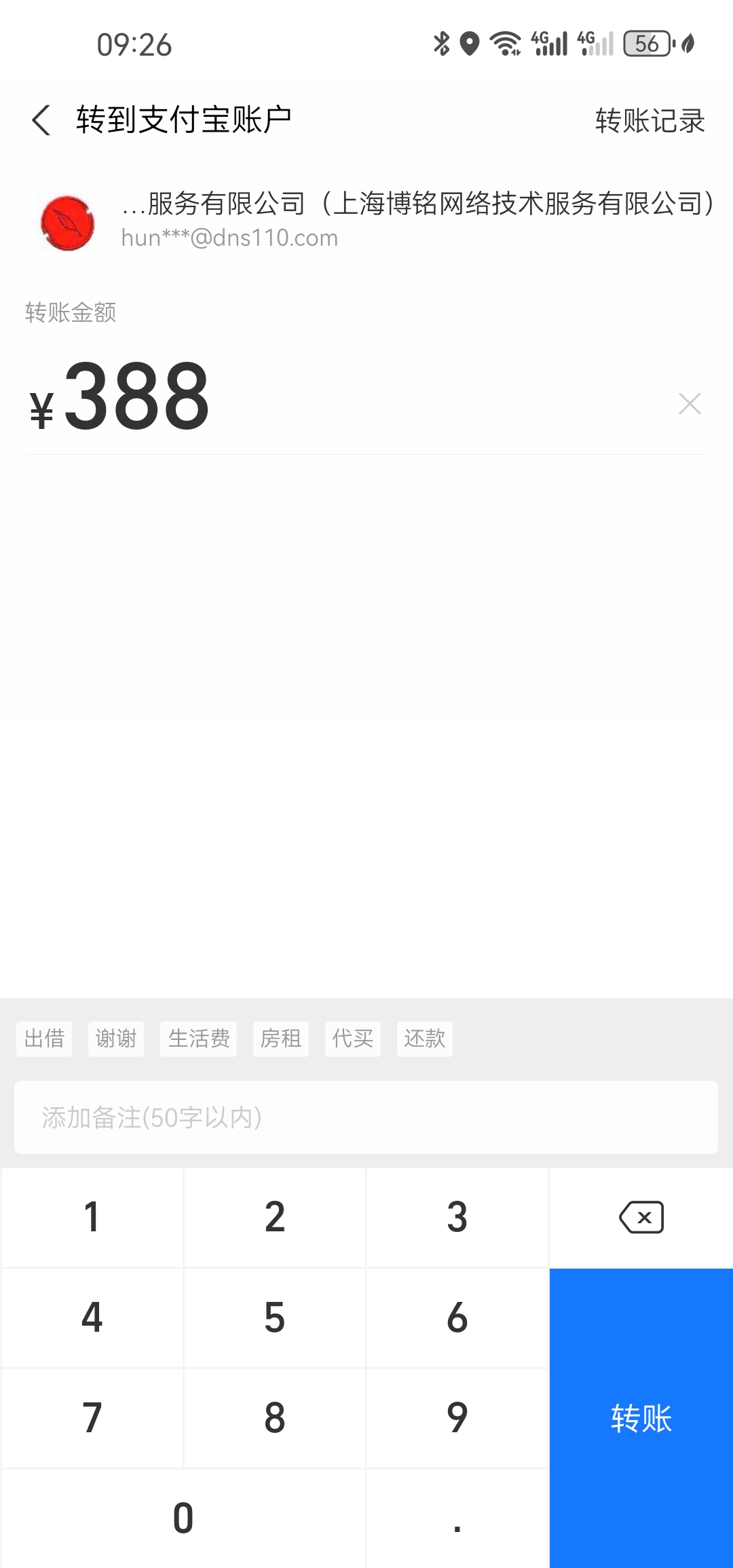Pick the 房租 remark chip
This screenshot has width=733, height=1568.
280,1039
